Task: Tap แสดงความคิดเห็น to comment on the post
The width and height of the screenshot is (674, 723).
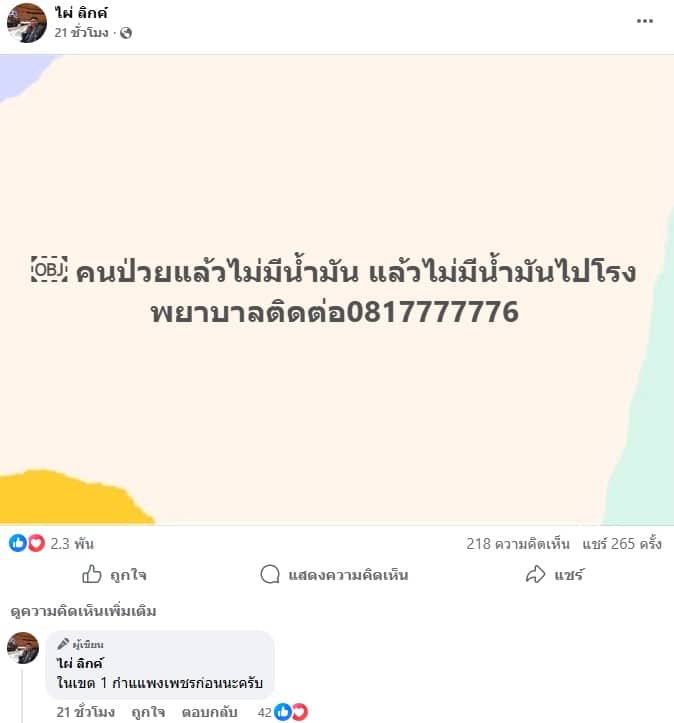Action: [335, 574]
